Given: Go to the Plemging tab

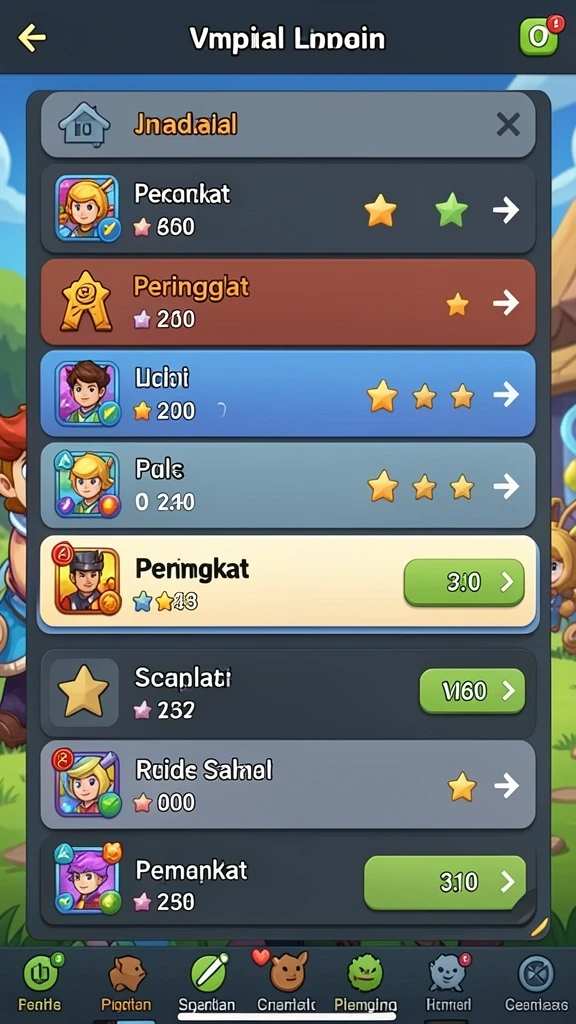Looking at the screenshot, I should point(366,982).
